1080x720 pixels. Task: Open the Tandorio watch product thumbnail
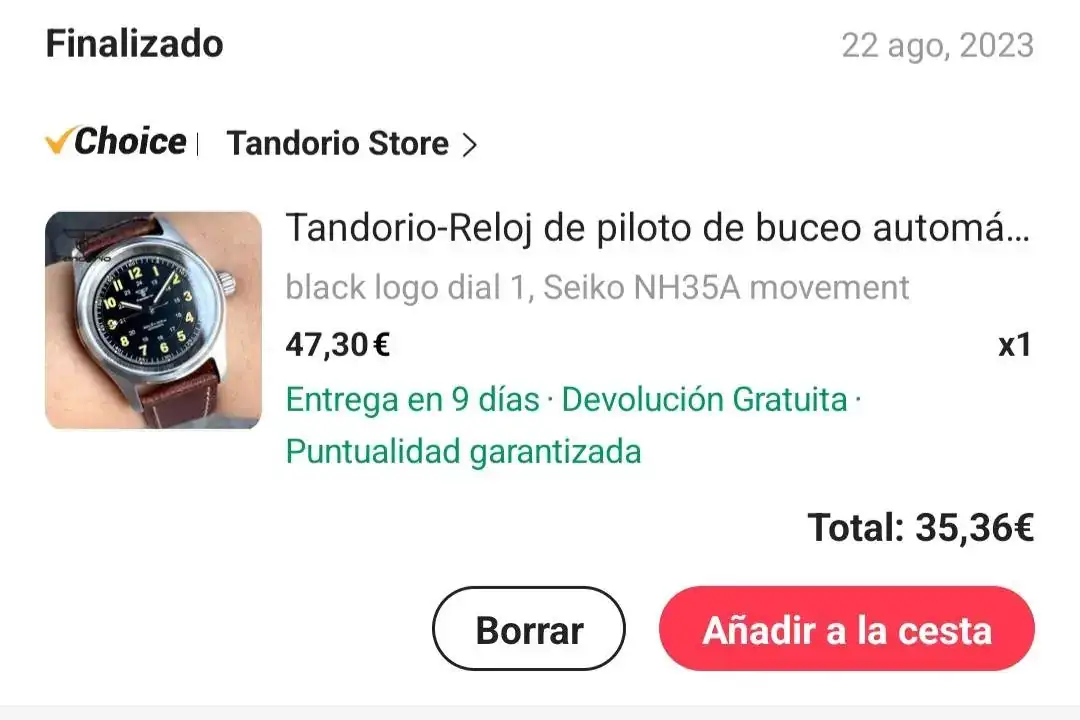[x=153, y=320]
